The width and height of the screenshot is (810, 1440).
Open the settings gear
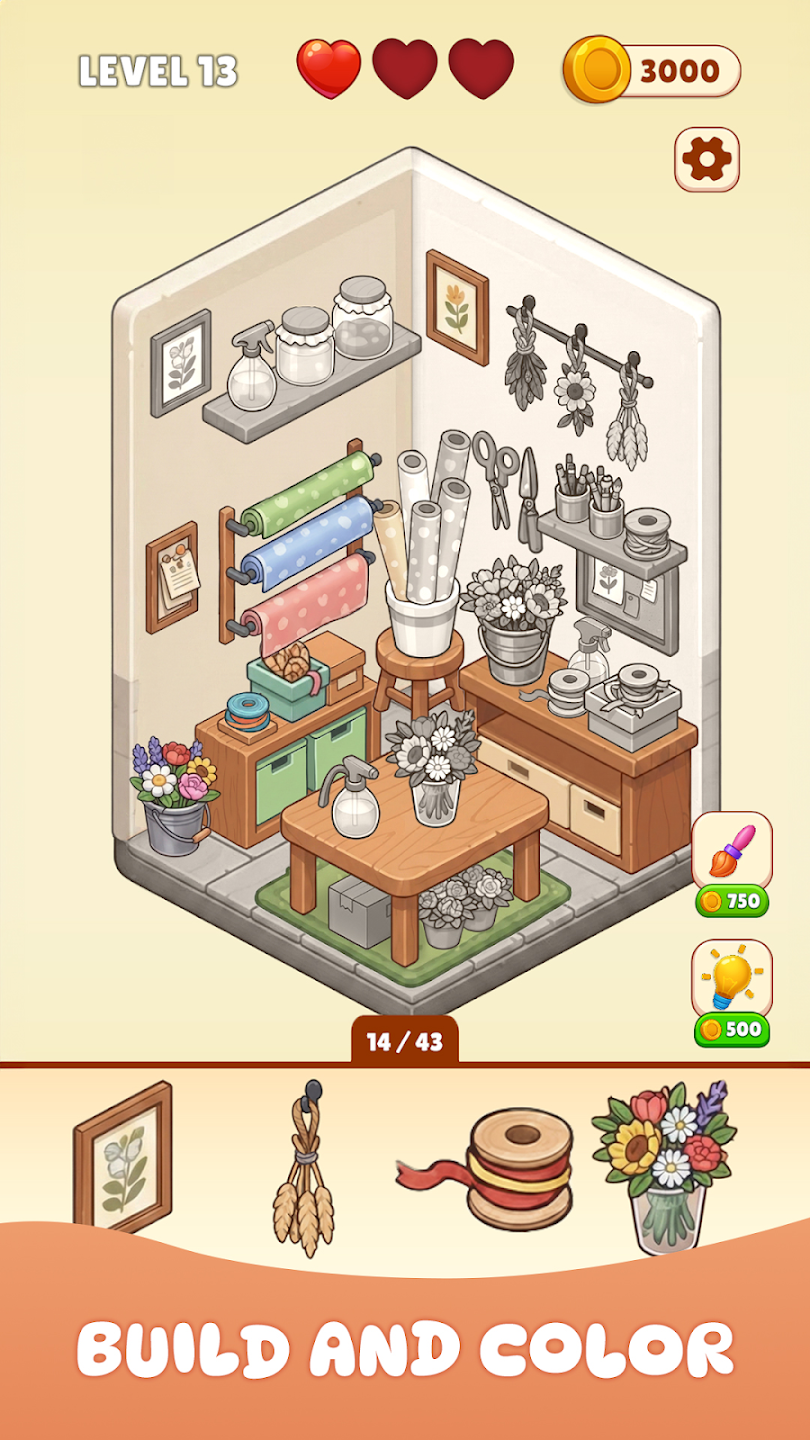pyautogui.click(x=707, y=159)
